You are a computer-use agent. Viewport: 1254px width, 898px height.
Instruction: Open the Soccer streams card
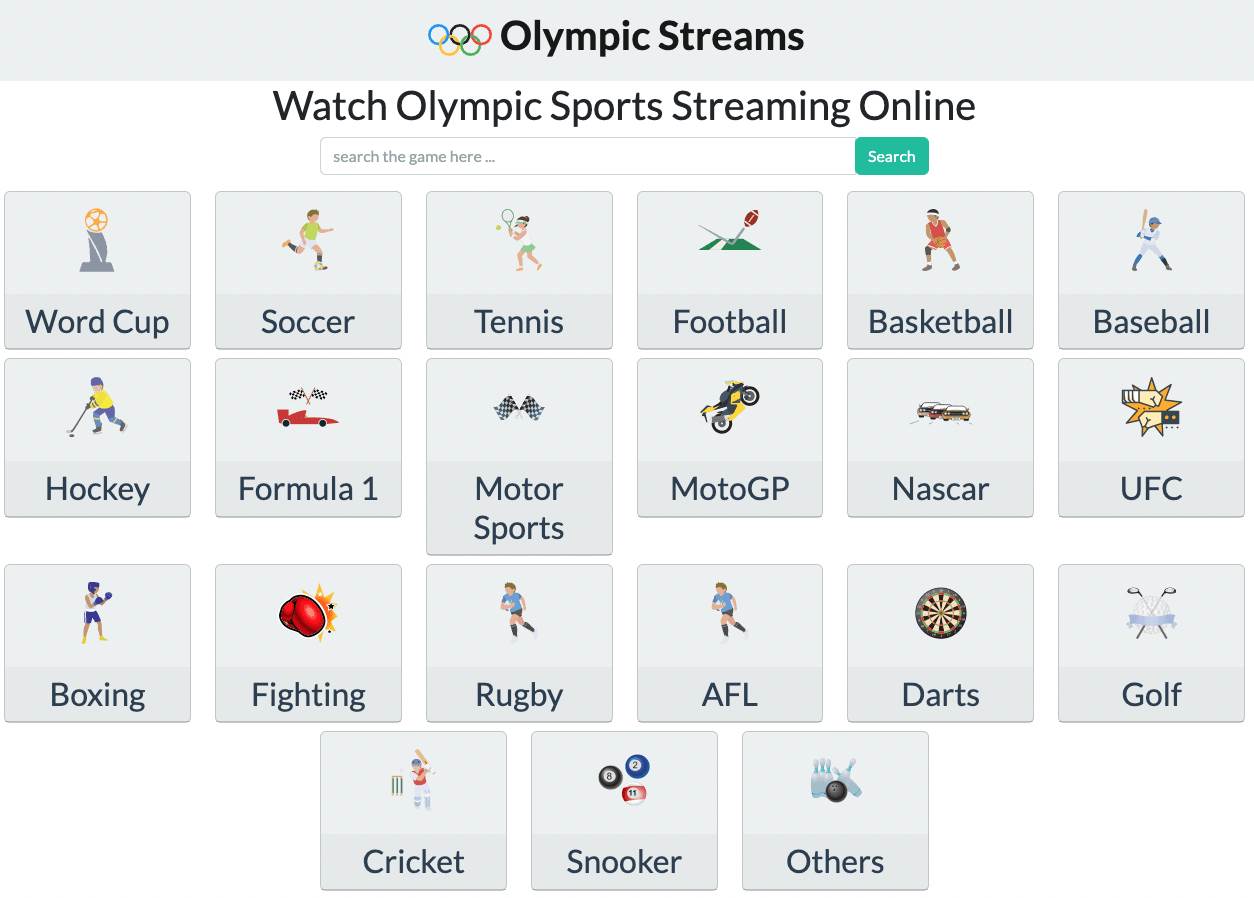click(x=308, y=270)
